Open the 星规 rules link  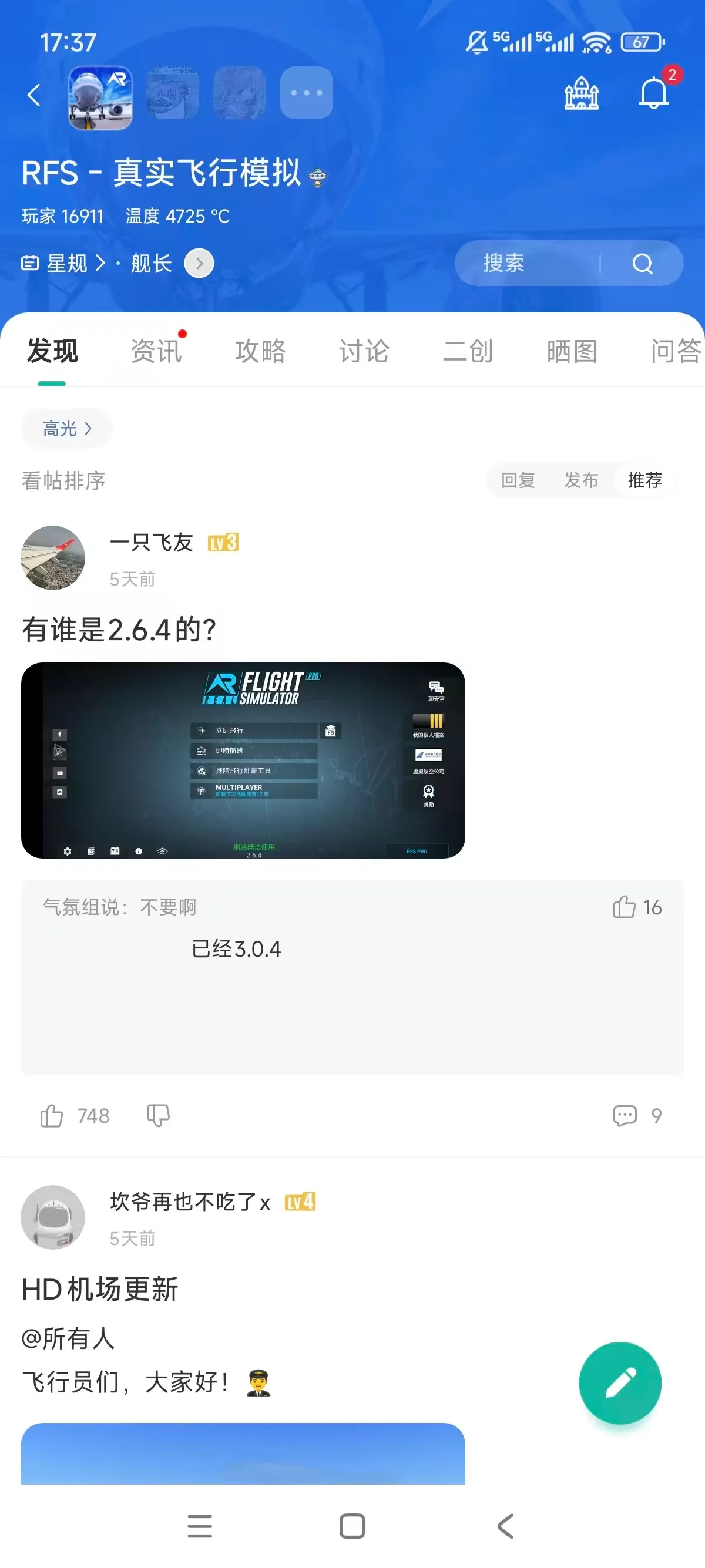click(x=66, y=264)
